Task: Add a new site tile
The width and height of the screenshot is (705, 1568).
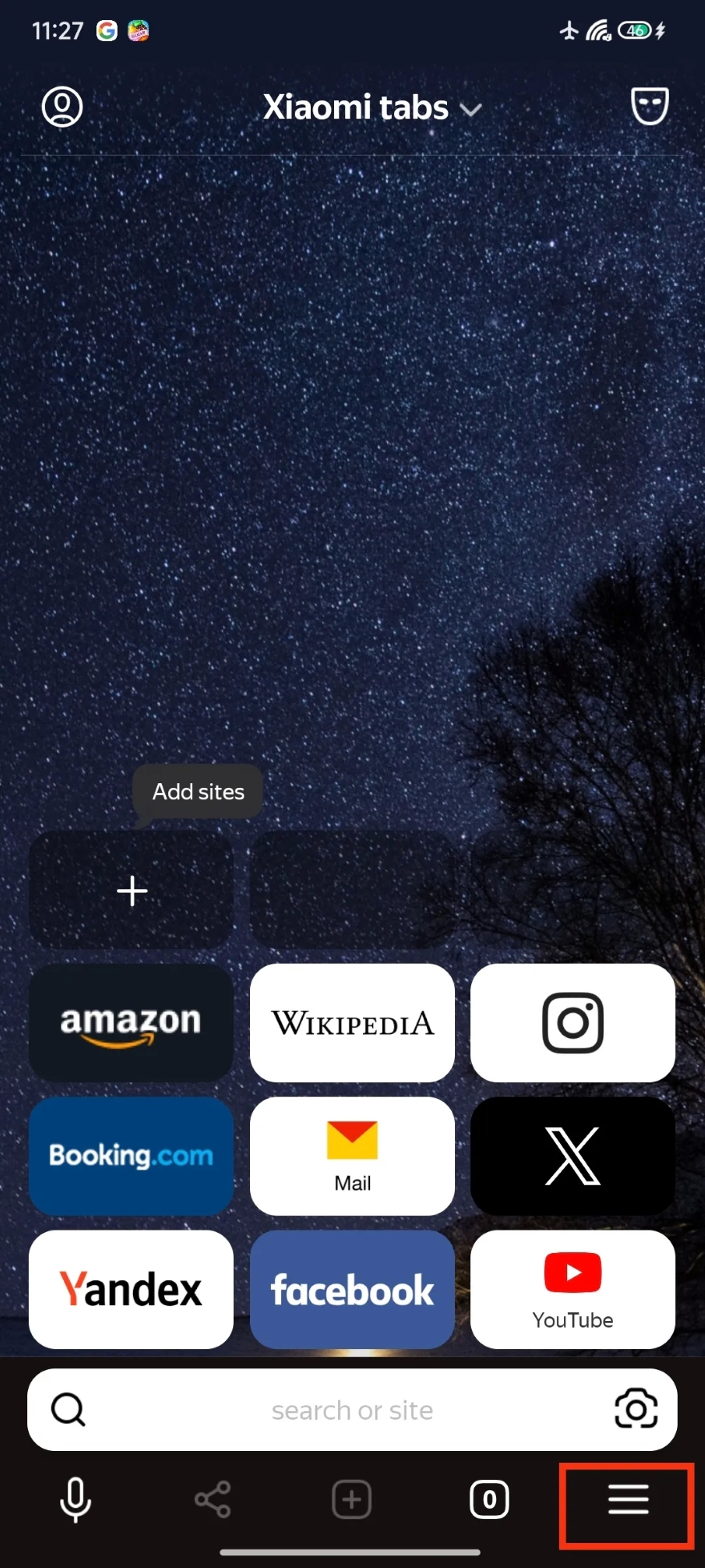Action: (132, 891)
